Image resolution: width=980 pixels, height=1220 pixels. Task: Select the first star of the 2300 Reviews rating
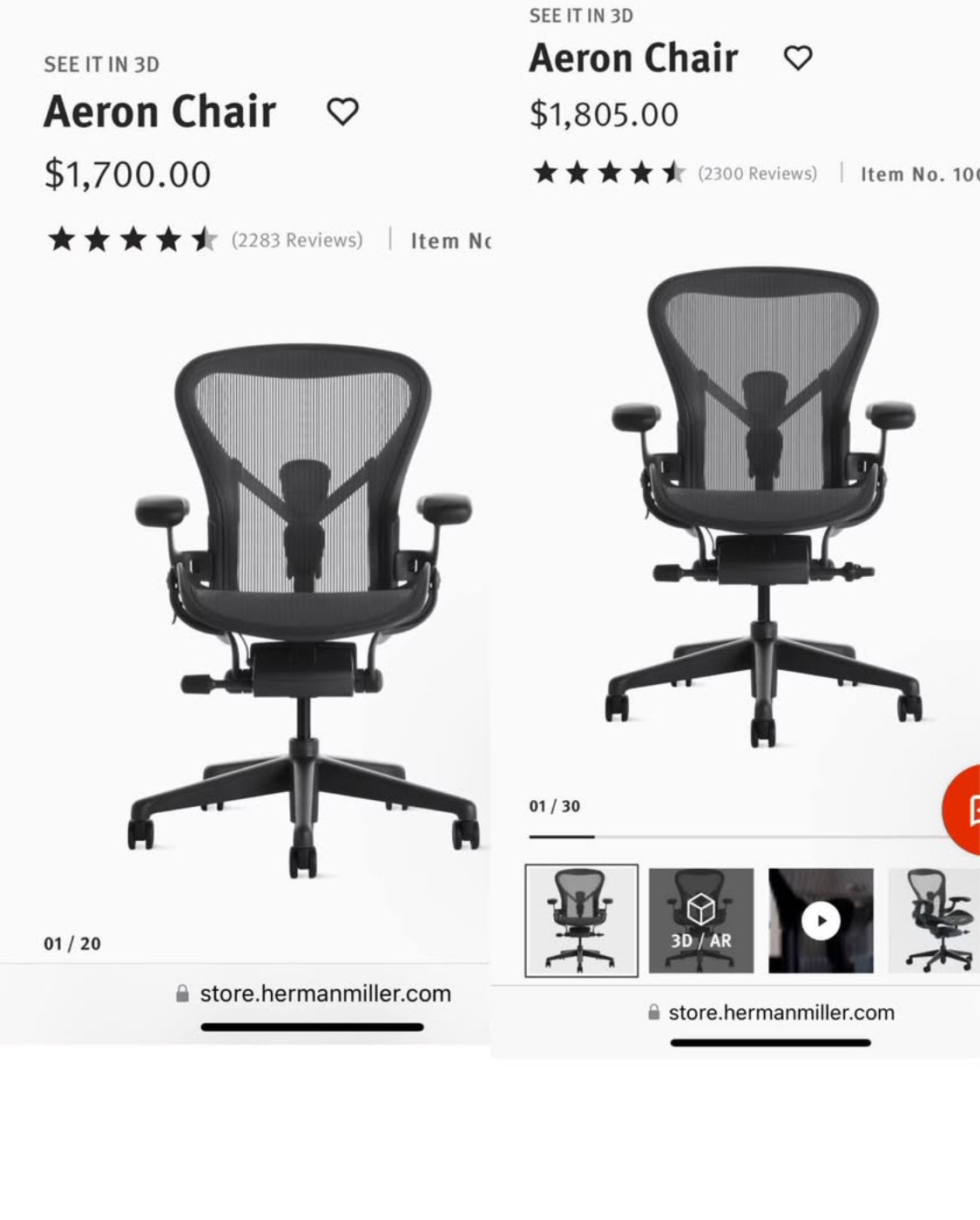coord(544,173)
